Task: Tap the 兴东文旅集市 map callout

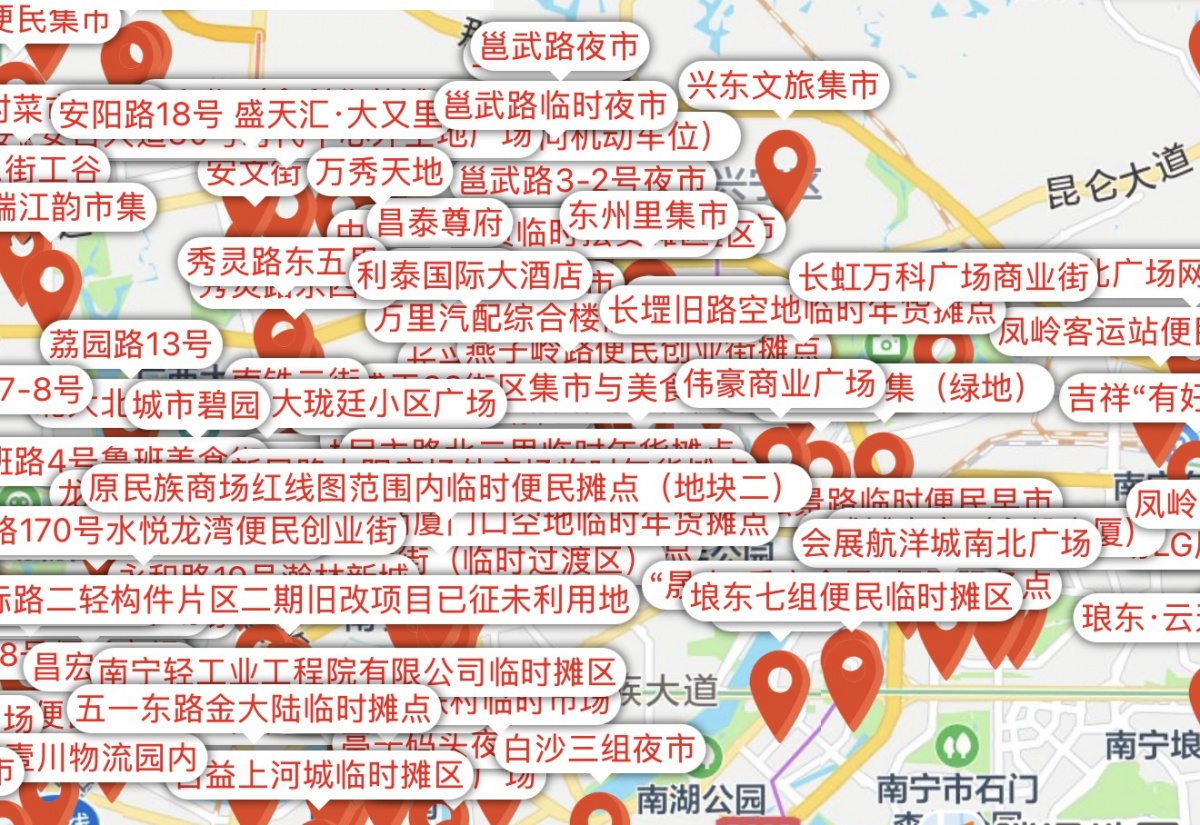Action: click(783, 85)
